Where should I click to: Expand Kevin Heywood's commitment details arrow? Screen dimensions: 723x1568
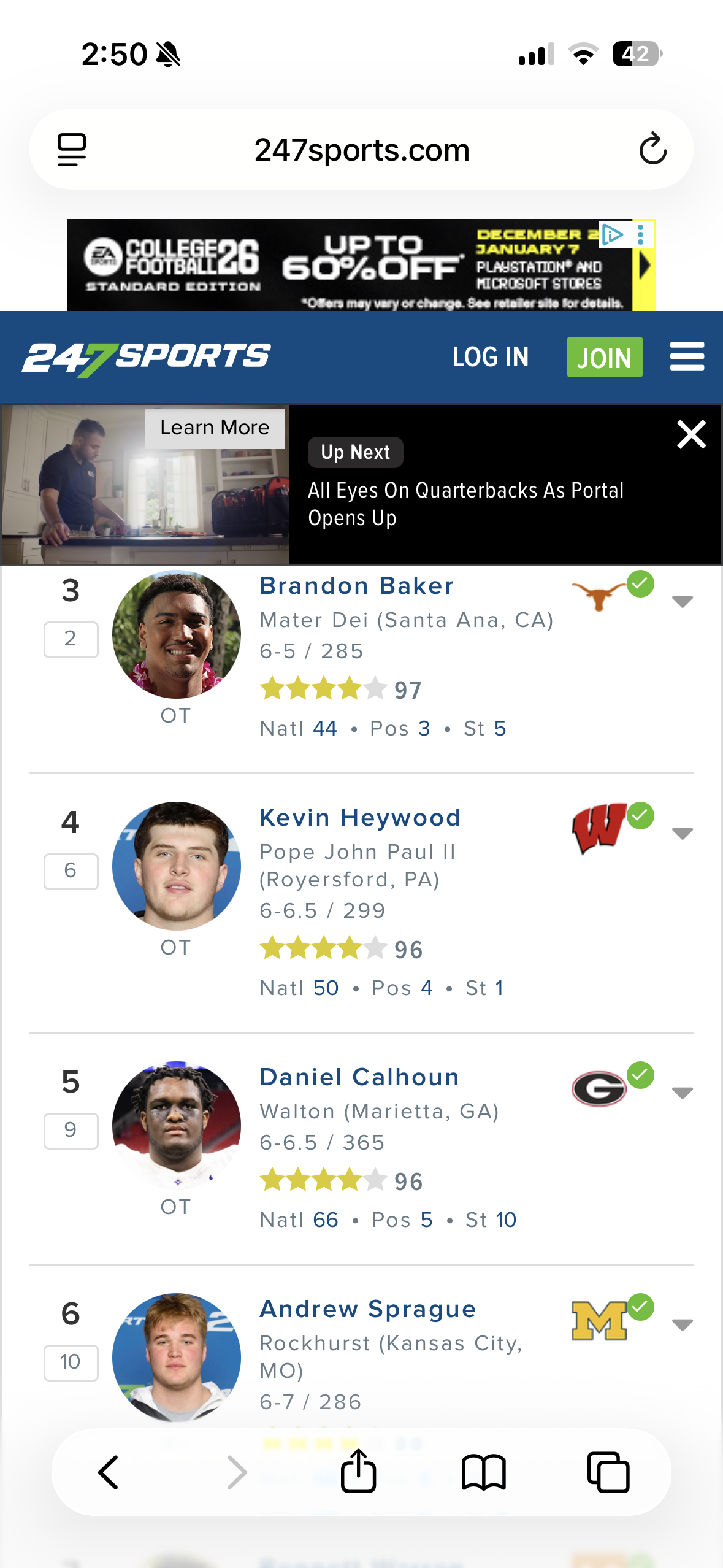[x=682, y=833]
